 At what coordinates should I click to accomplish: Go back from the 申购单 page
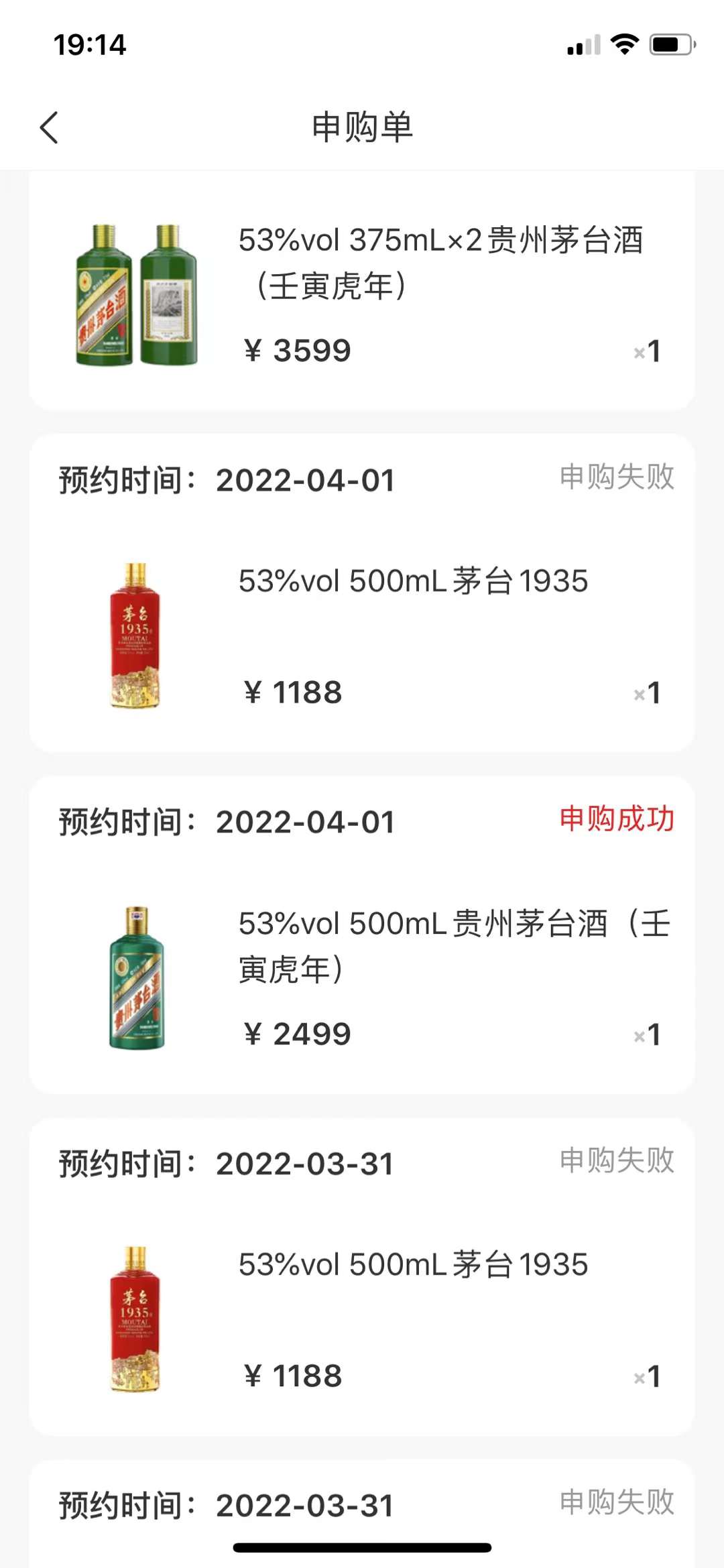click(x=50, y=127)
